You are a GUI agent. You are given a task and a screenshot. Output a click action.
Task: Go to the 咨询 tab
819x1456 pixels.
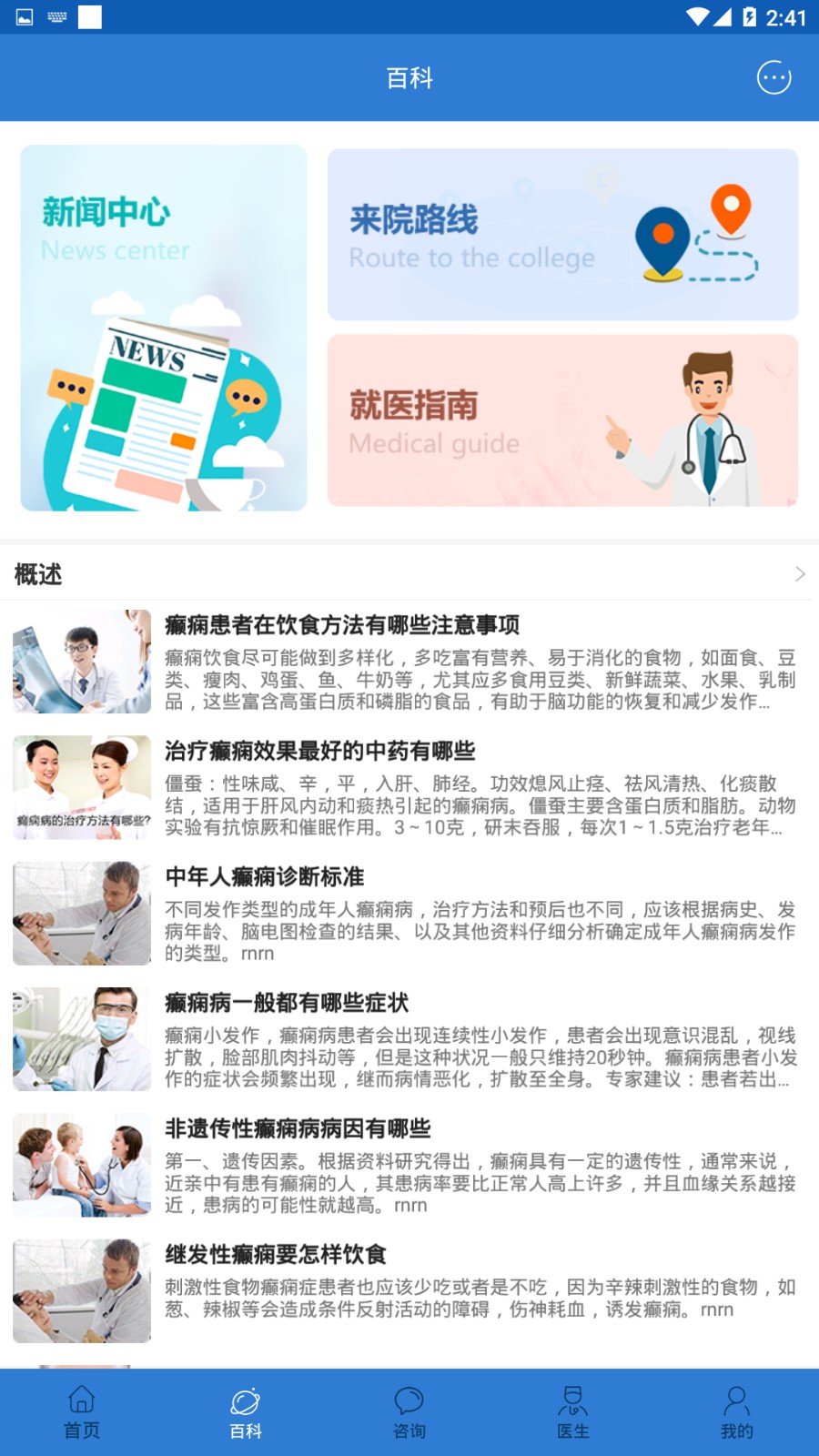coord(409,1412)
